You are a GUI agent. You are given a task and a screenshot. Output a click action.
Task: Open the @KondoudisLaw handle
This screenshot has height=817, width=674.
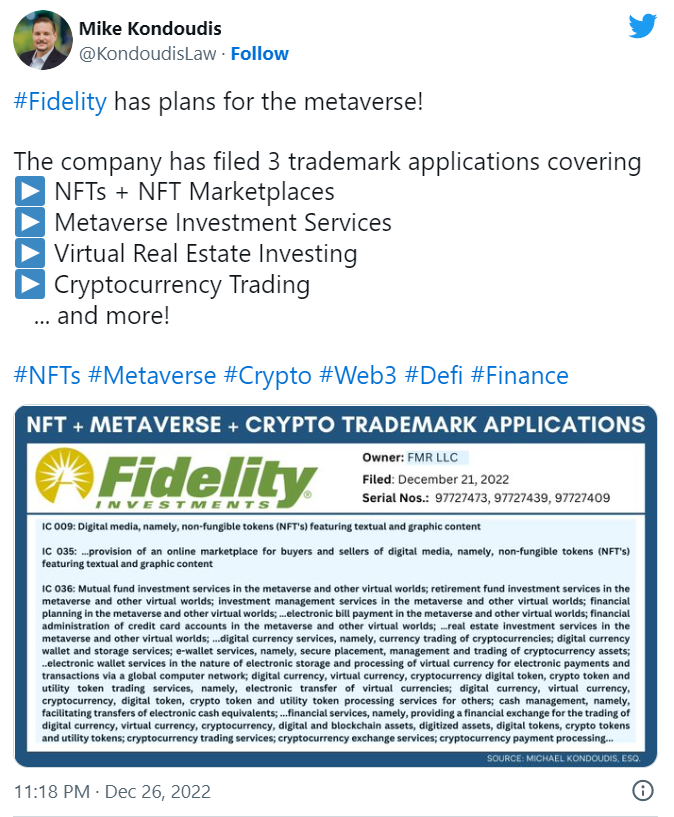(x=146, y=54)
